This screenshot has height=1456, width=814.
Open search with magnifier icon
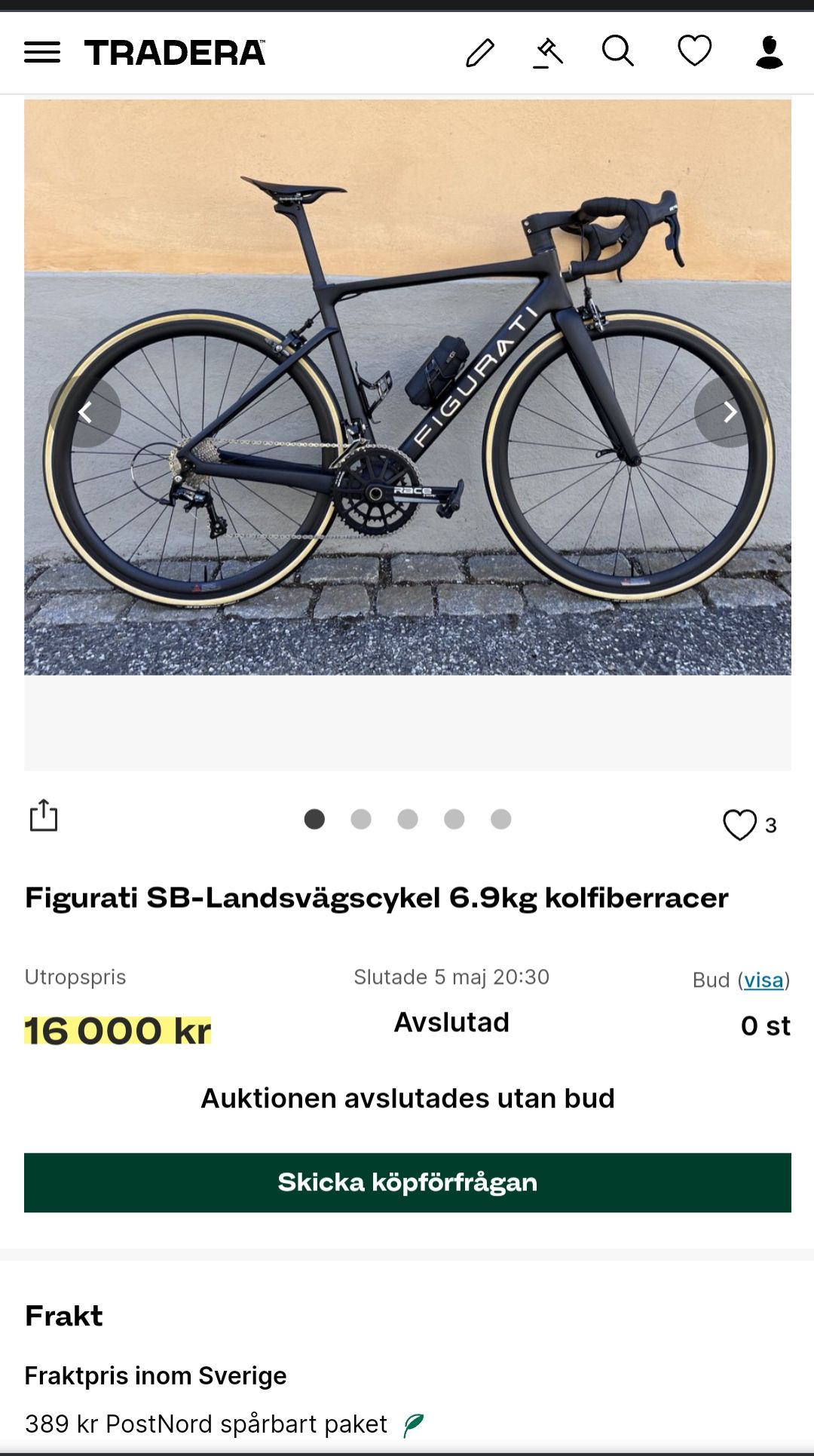[x=617, y=51]
